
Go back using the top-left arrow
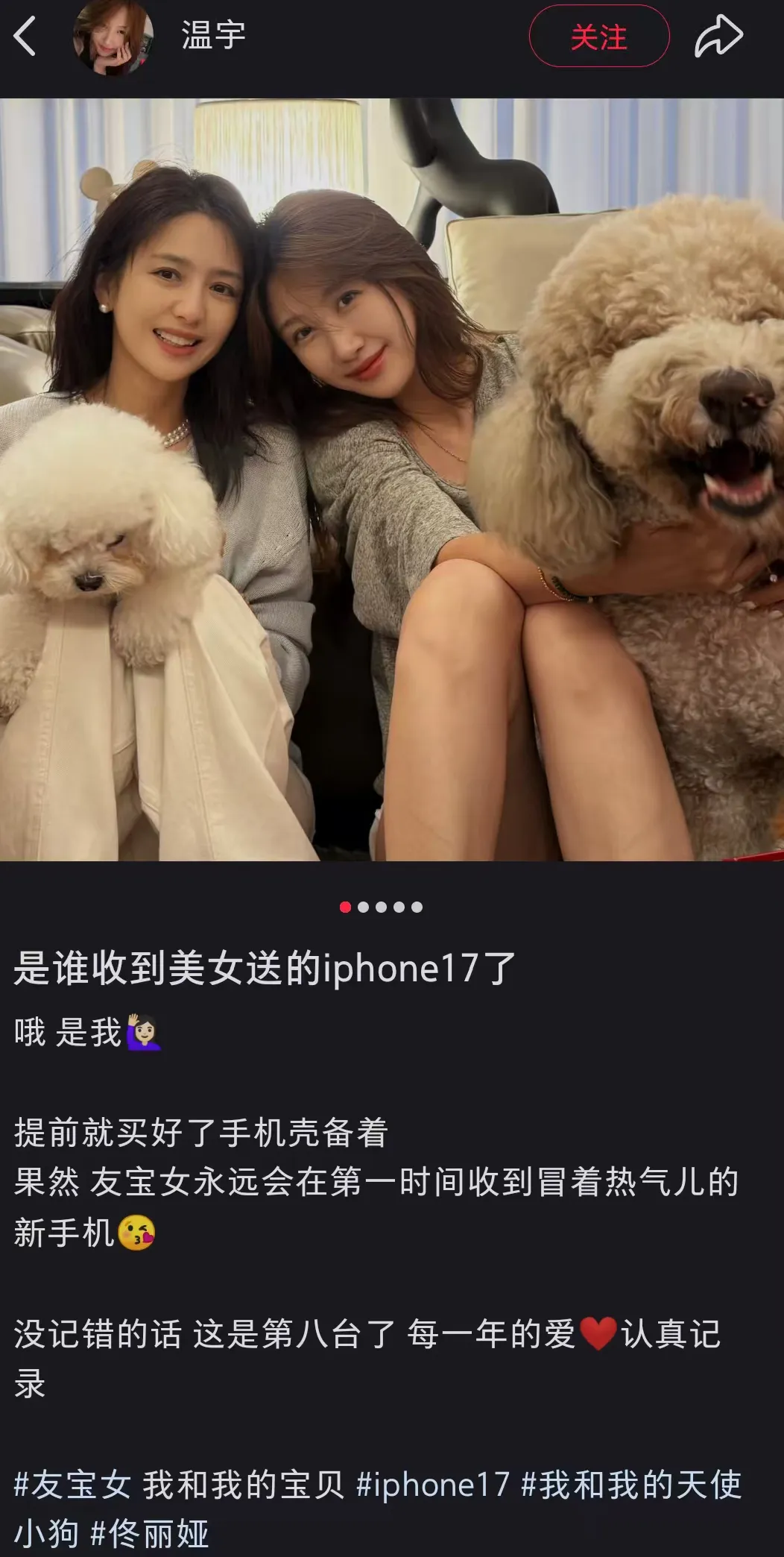pos(25,36)
